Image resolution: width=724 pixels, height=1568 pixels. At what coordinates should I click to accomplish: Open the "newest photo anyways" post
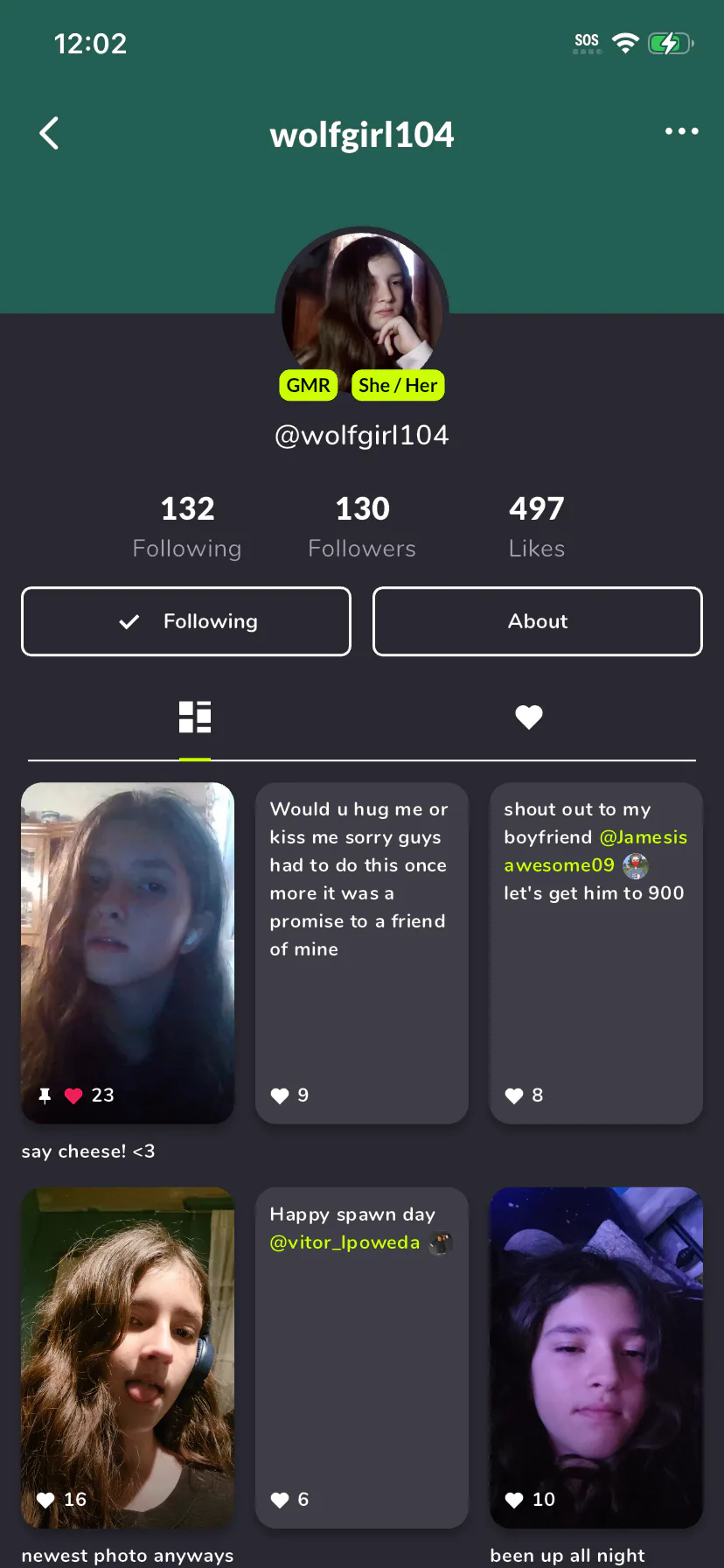pos(128,1358)
